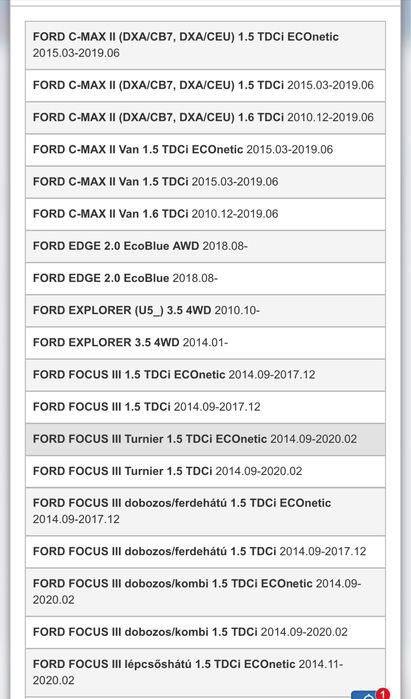Choose FORD FOCUS III Turnier 1.5 TDCi 2014.09-2020.02
411x699 pixels.
pyautogui.click(x=206, y=471)
